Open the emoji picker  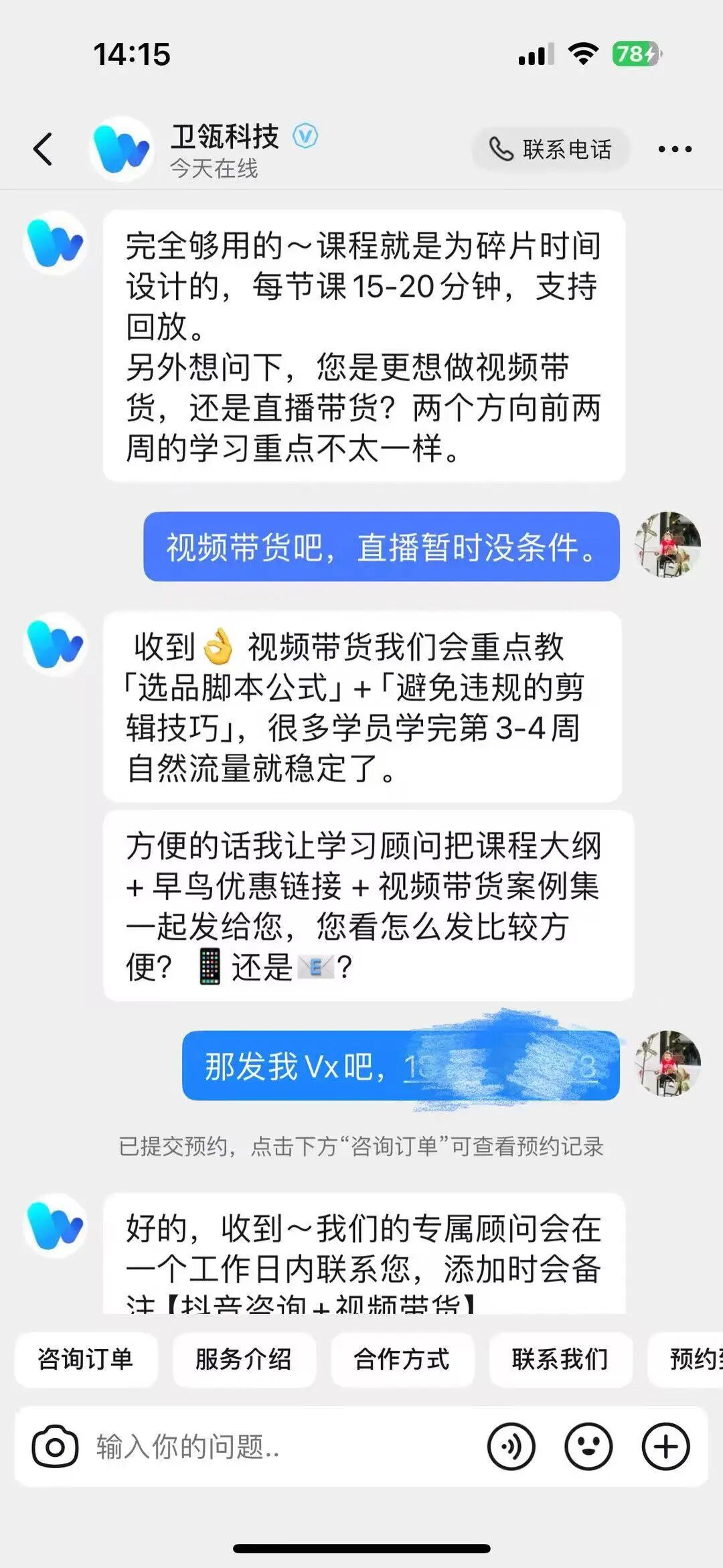click(x=588, y=1447)
